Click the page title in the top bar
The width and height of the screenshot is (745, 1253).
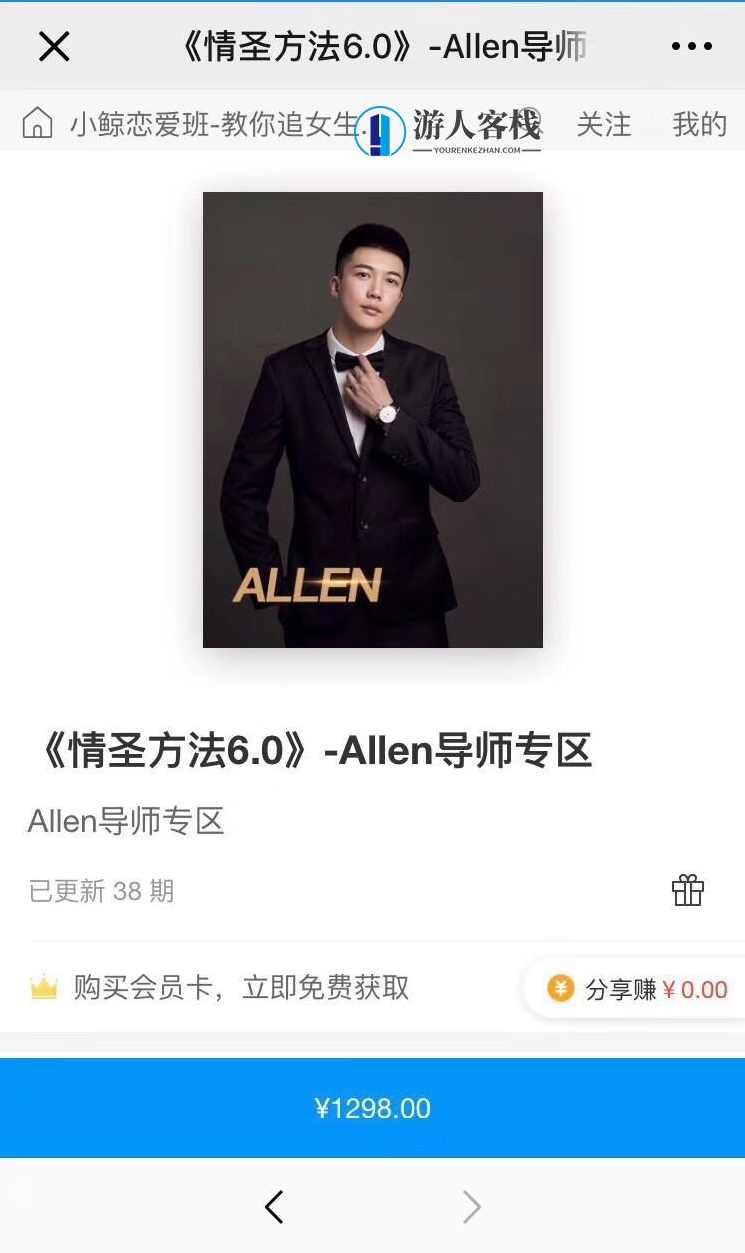[x=372, y=45]
